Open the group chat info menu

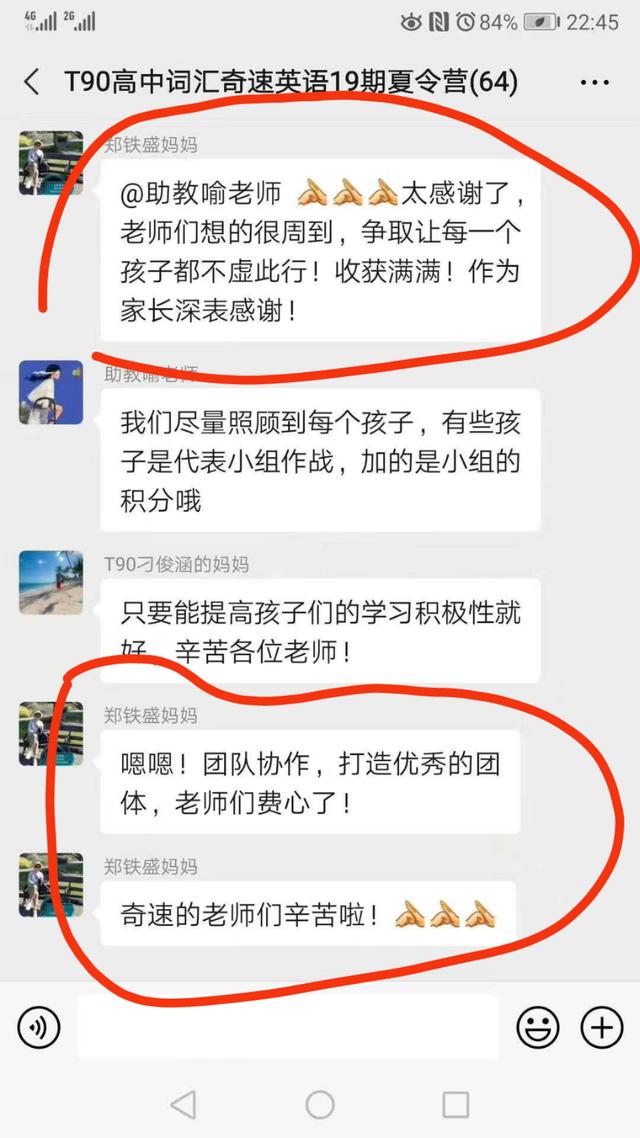point(594,82)
